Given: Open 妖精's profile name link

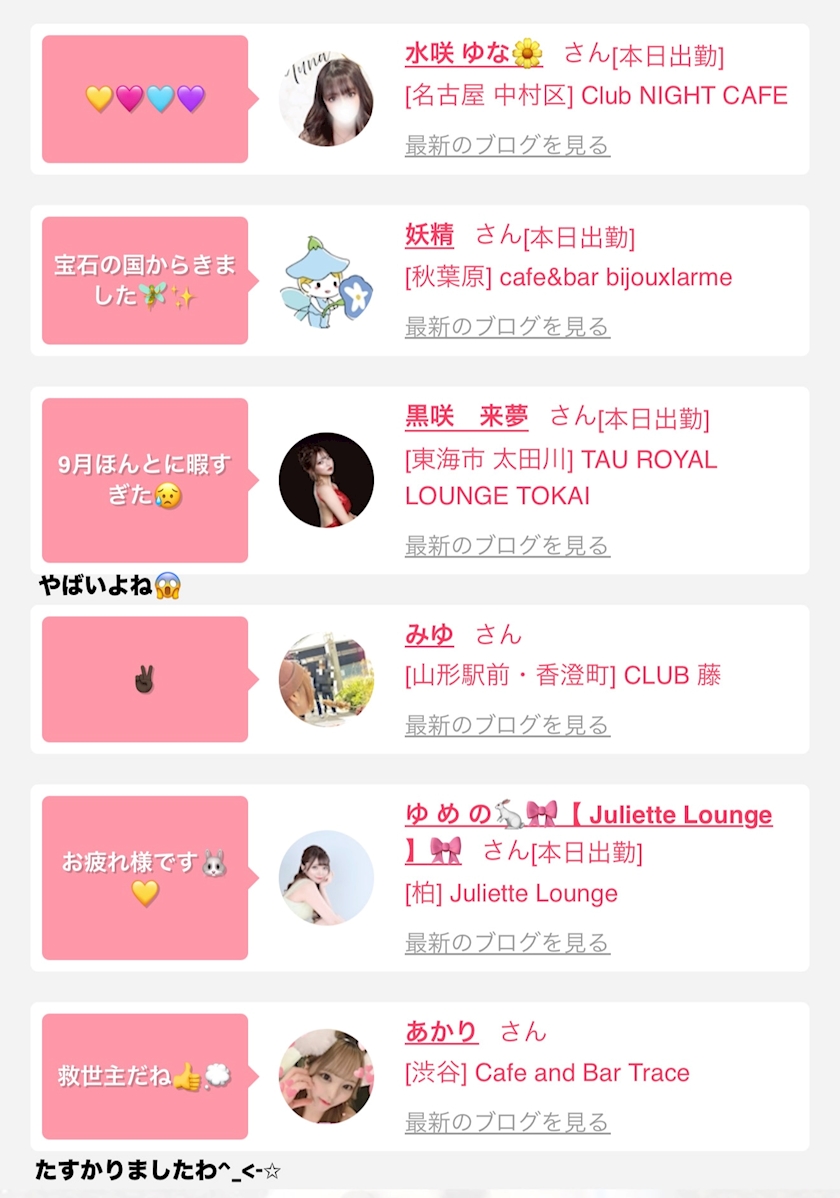Looking at the screenshot, I should (430, 235).
